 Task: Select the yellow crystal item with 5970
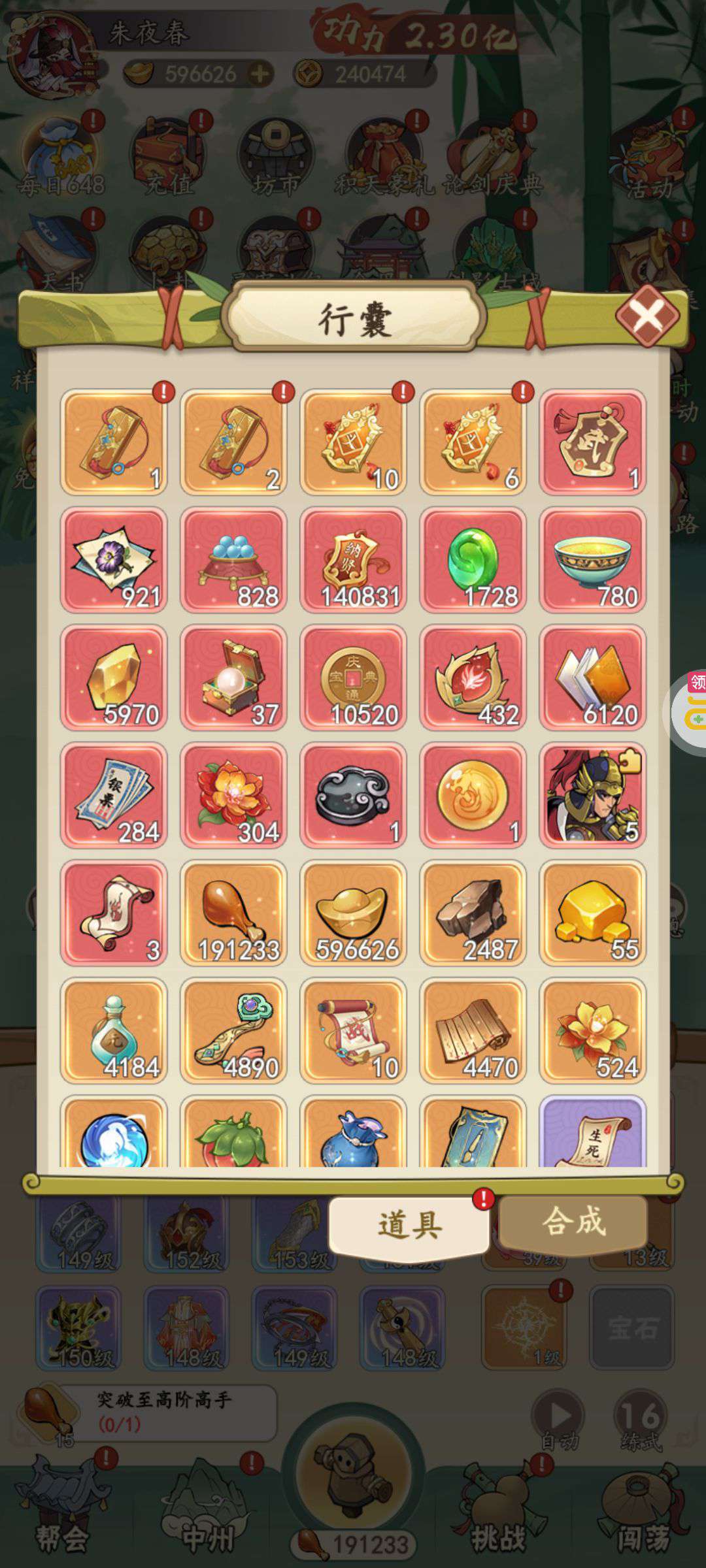coord(114,678)
